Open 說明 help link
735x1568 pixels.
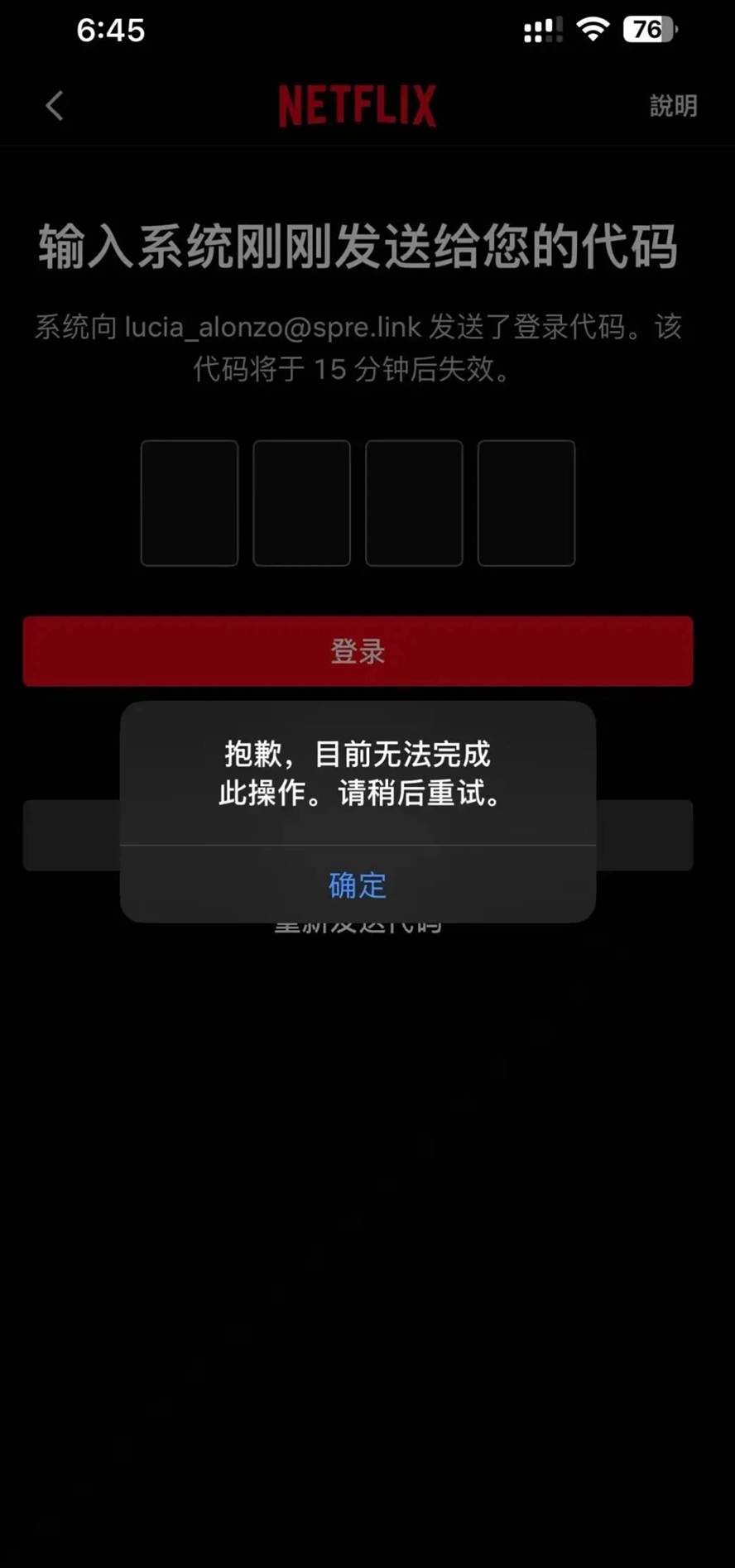point(673,106)
